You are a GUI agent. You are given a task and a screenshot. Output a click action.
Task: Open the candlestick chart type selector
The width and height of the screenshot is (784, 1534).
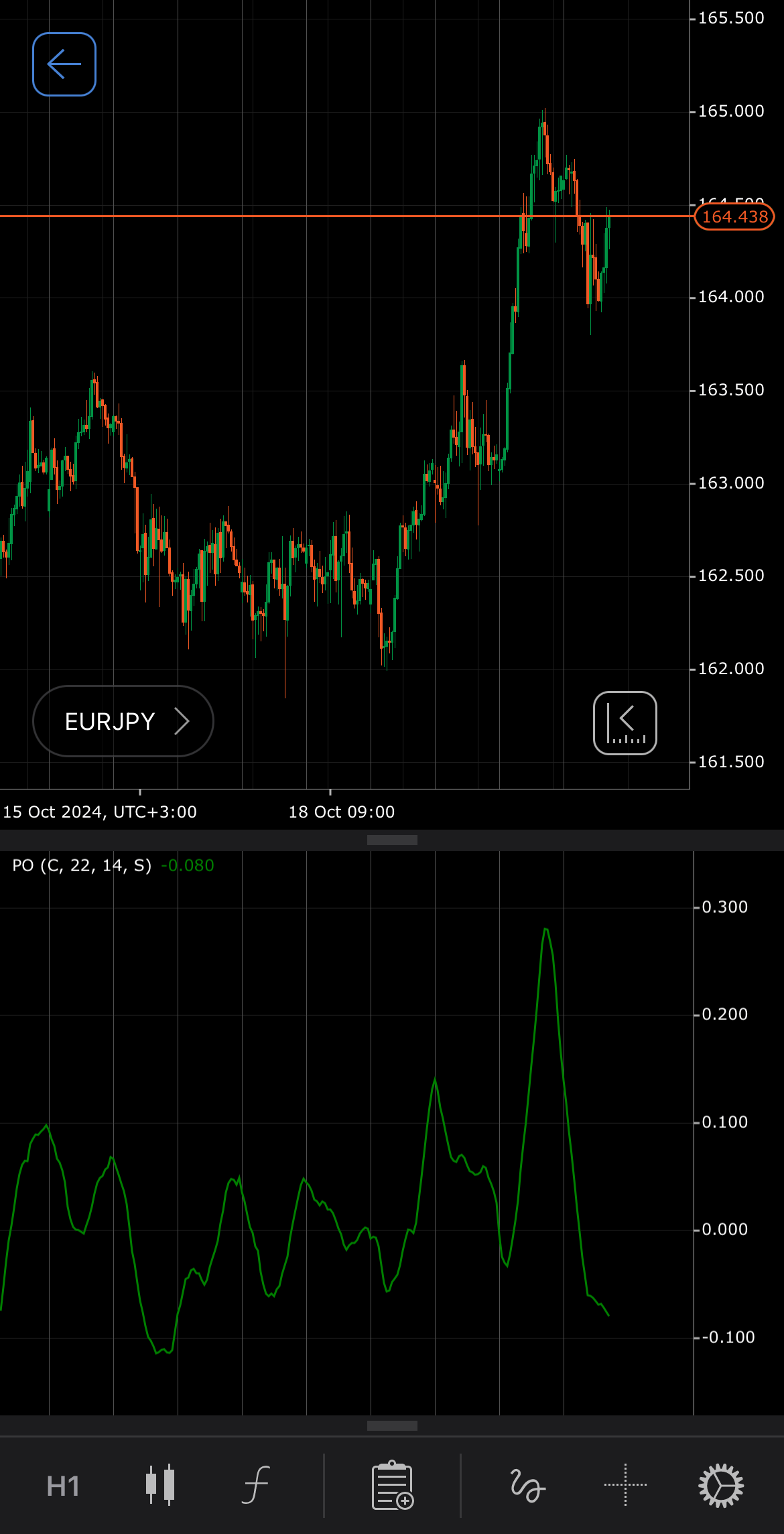click(x=160, y=1485)
